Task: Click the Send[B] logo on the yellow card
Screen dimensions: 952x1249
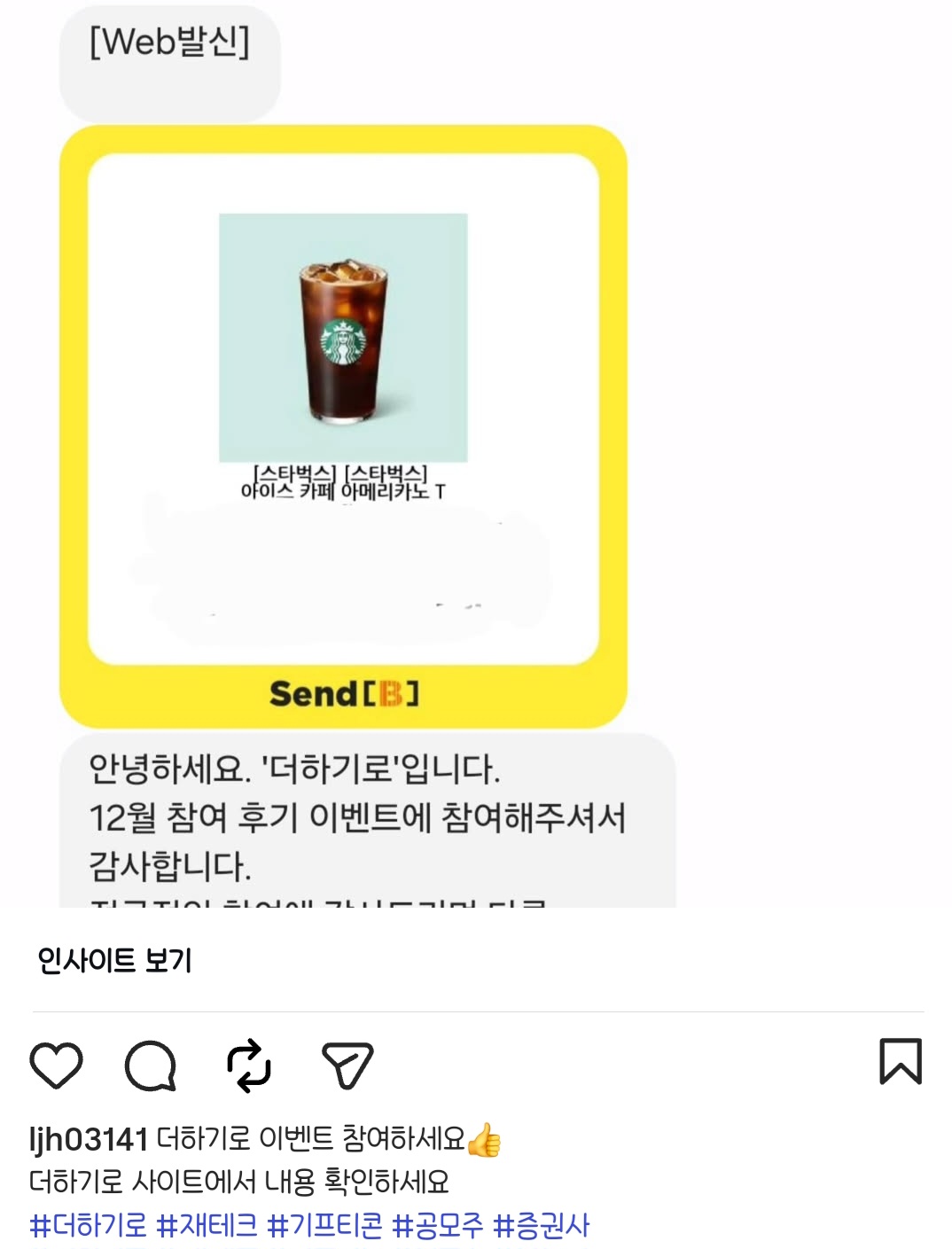Action: click(x=346, y=696)
